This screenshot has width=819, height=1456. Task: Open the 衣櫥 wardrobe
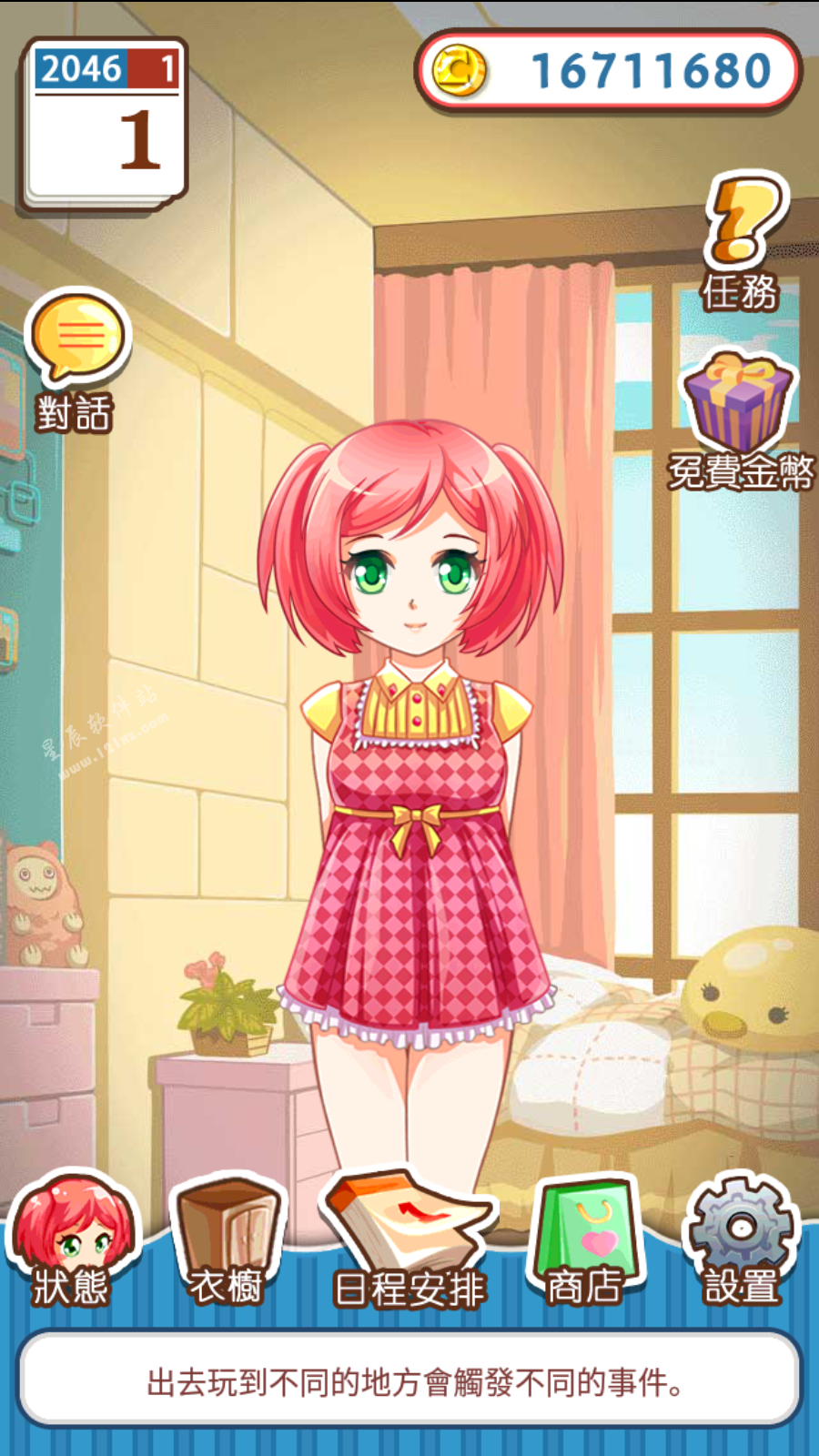tap(227, 1238)
